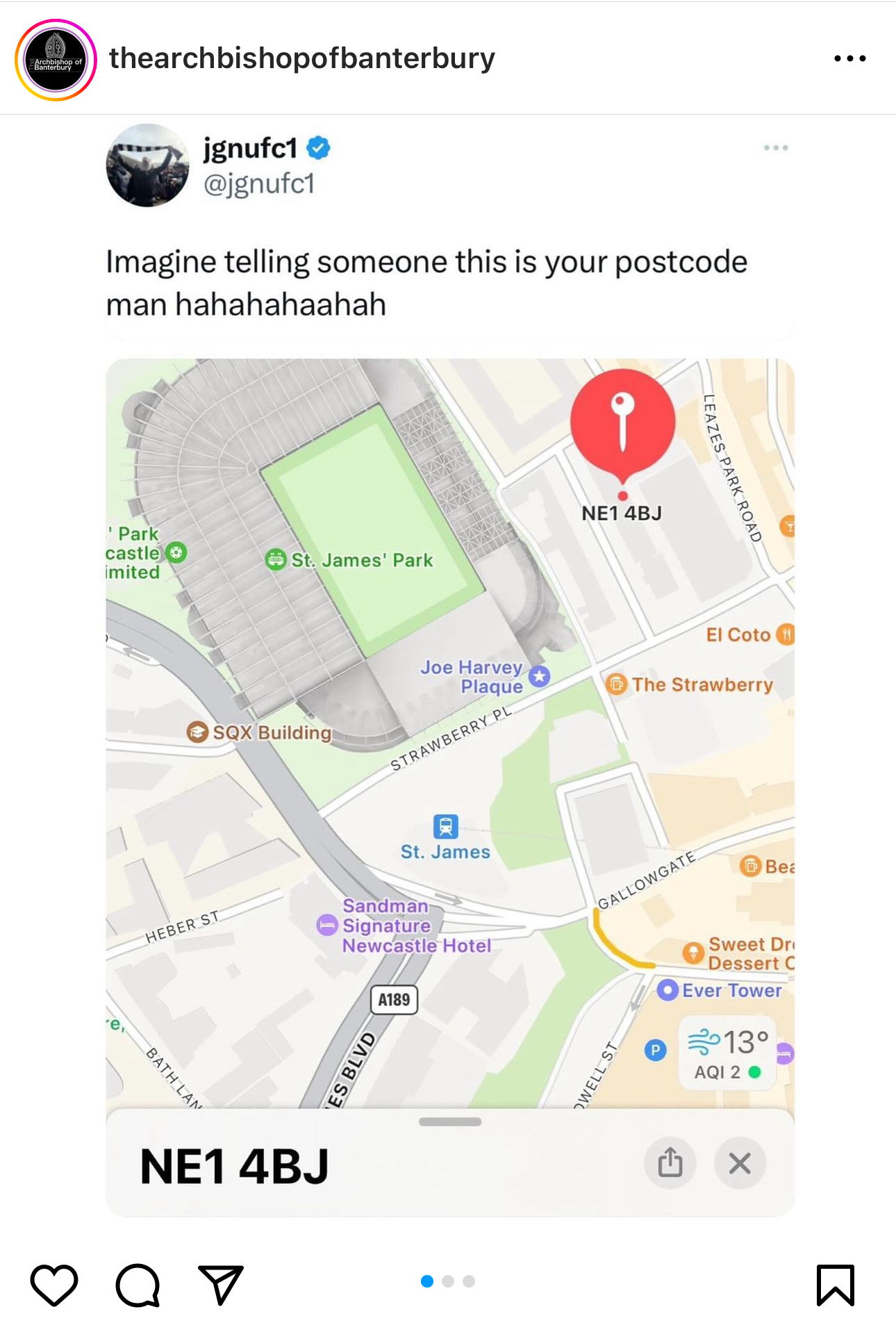This screenshot has width=896, height=1323.
Task: Open thearchbishopofbanterbury profile picture story
Action: tap(56, 60)
